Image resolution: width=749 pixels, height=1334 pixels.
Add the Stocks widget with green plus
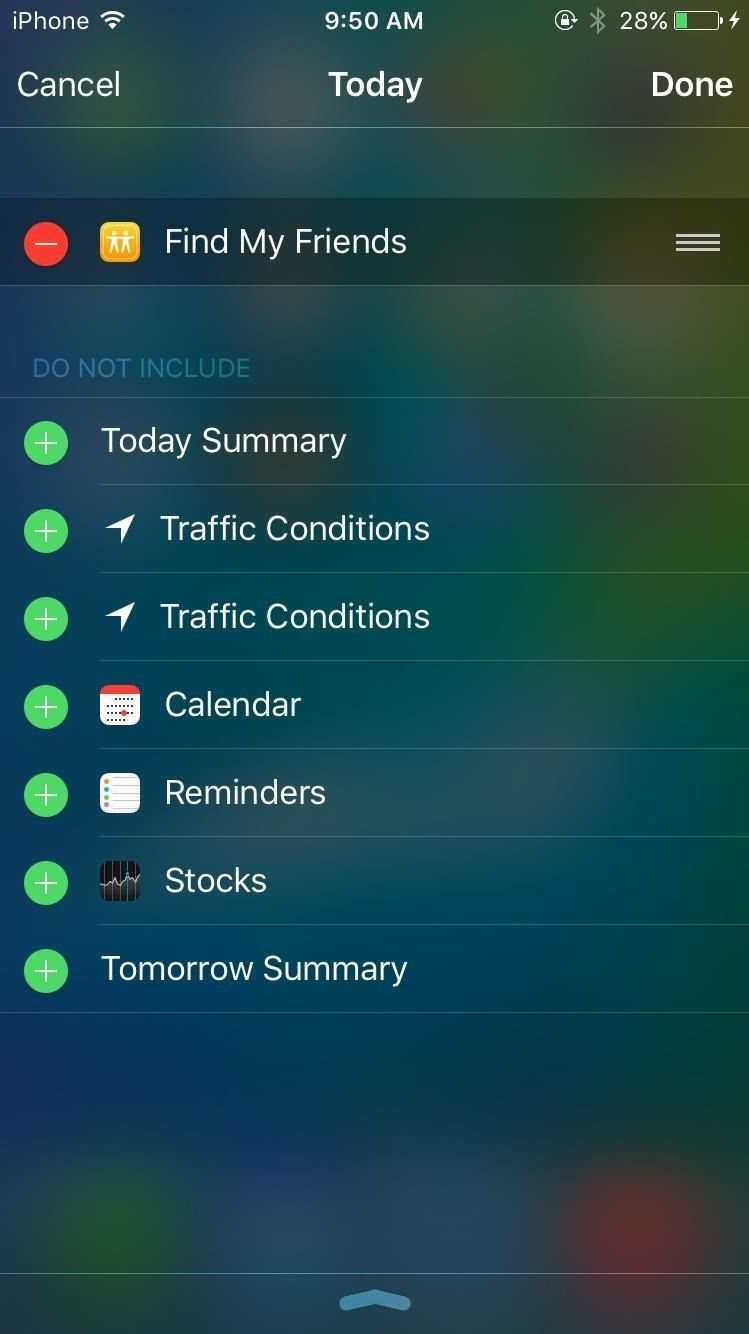(x=45, y=882)
